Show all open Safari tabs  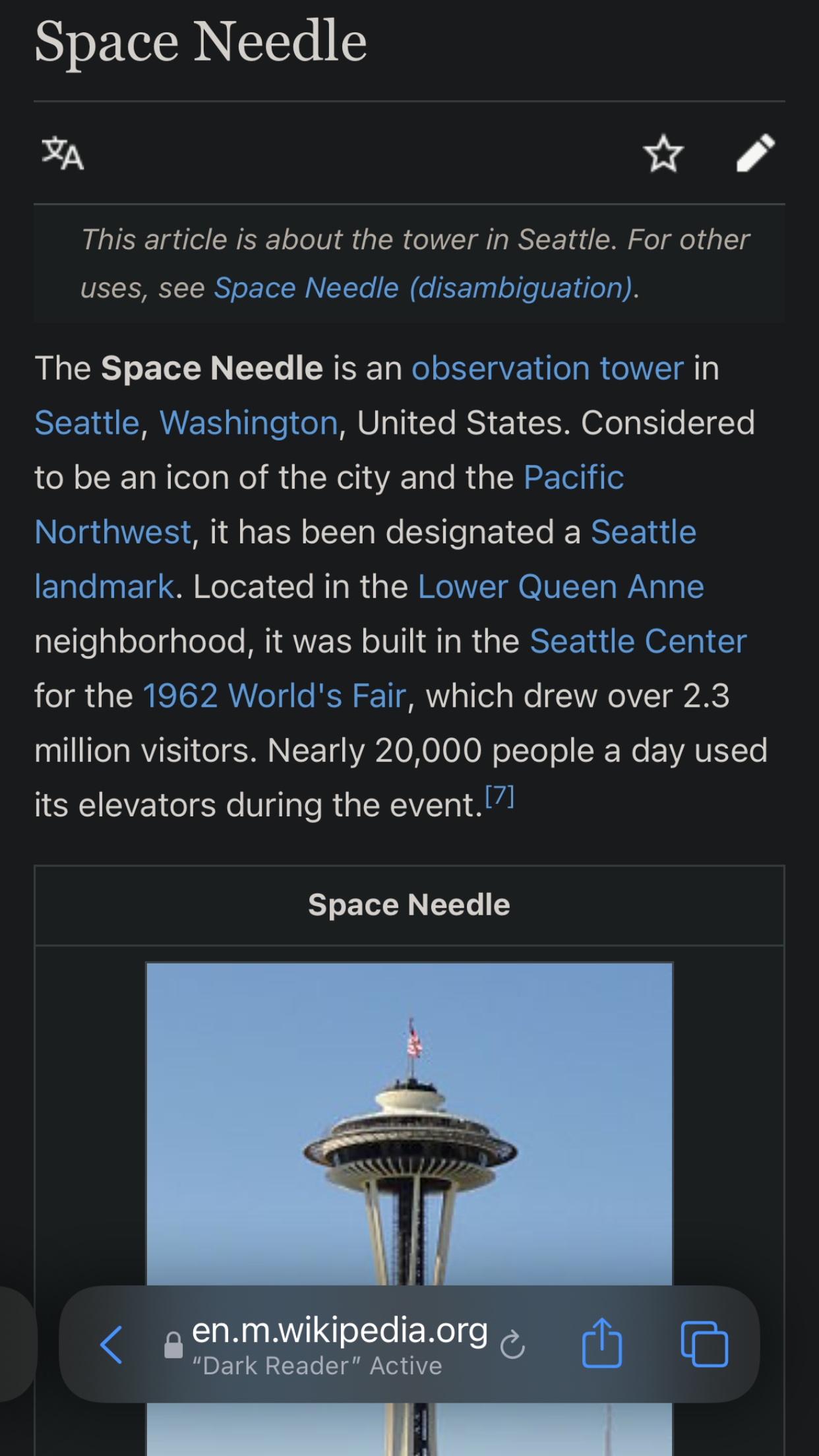coord(704,1344)
